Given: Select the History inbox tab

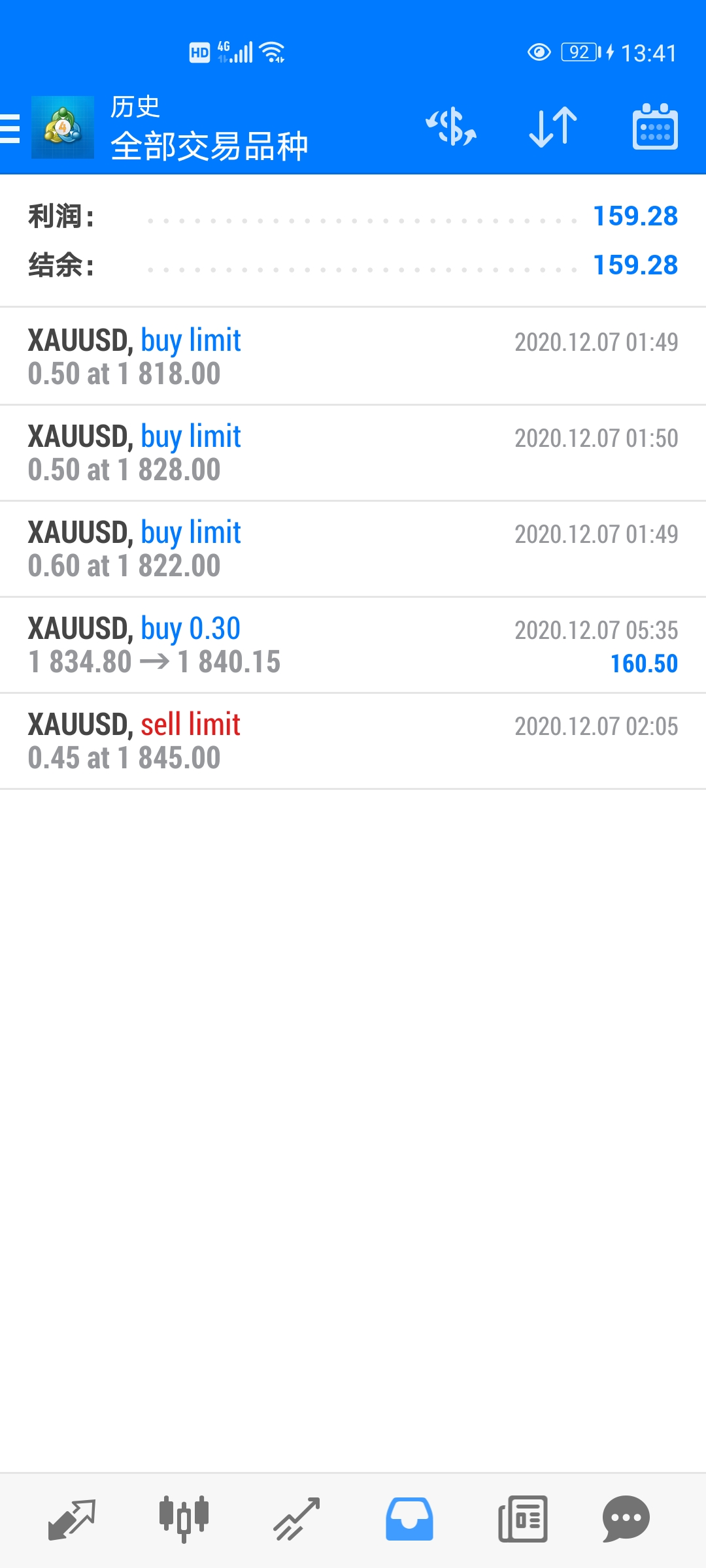Looking at the screenshot, I should click(x=409, y=1520).
